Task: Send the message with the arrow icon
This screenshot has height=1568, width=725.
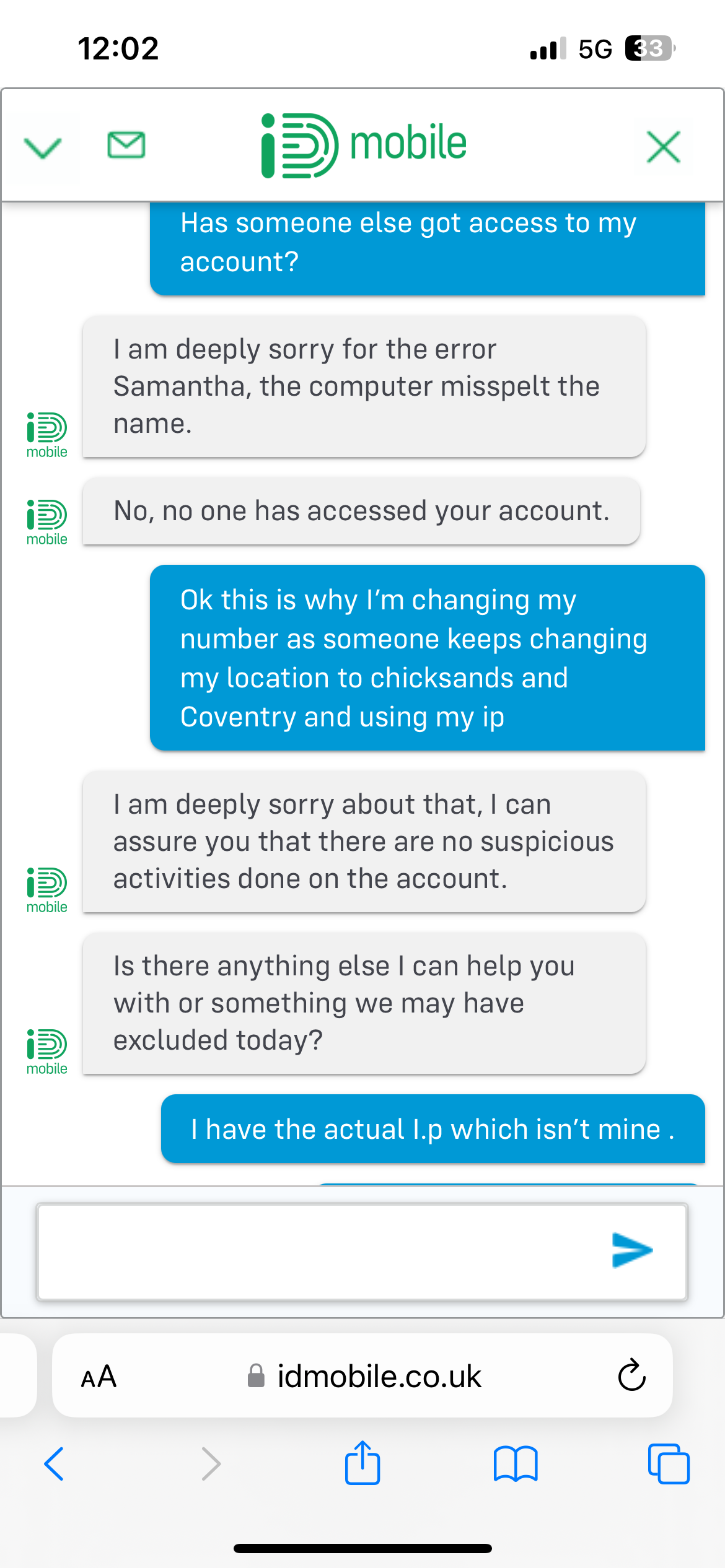Action: [x=632, y=1250]
